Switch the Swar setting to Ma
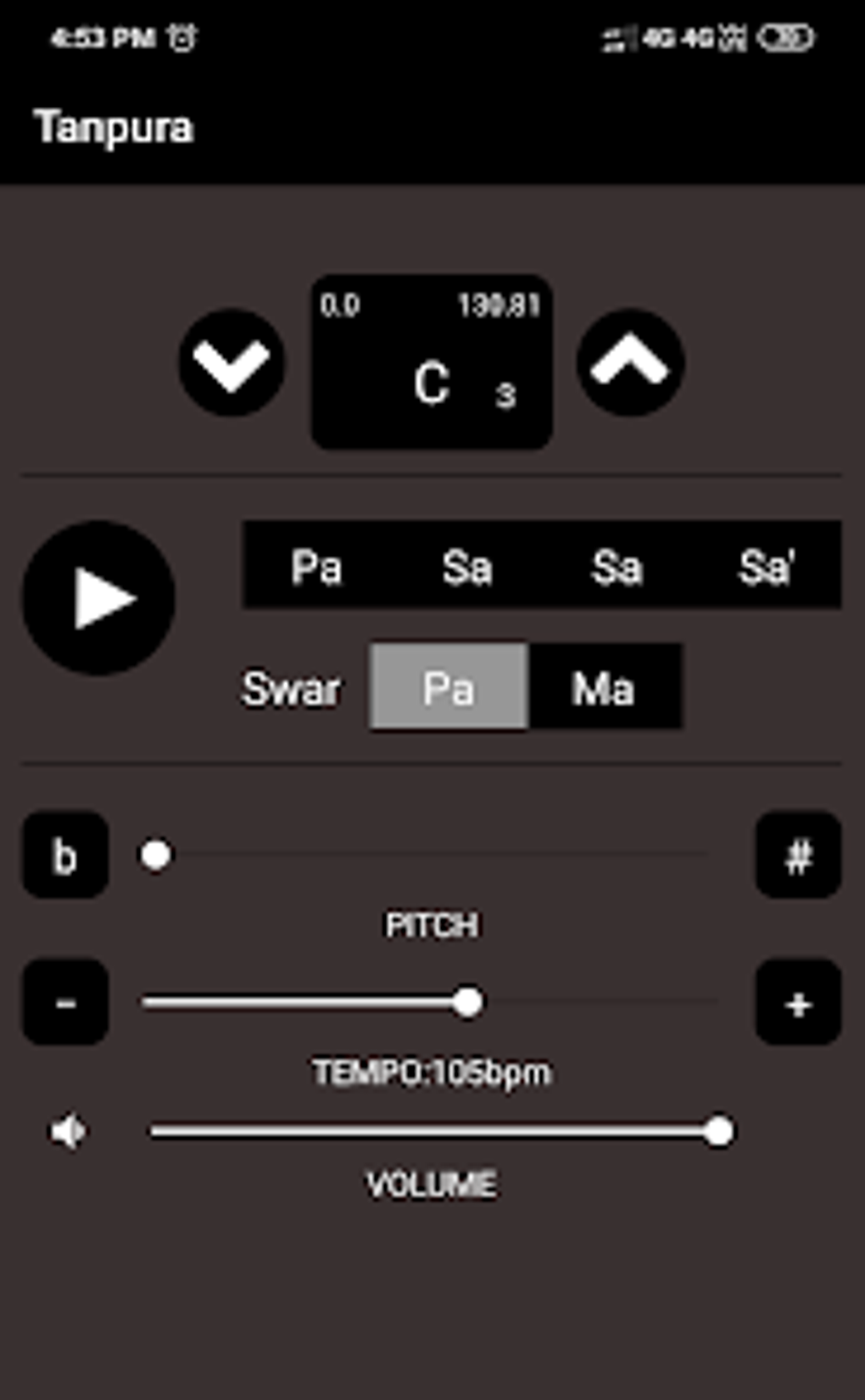This screenshot has width=865, height=1400. 605,689
